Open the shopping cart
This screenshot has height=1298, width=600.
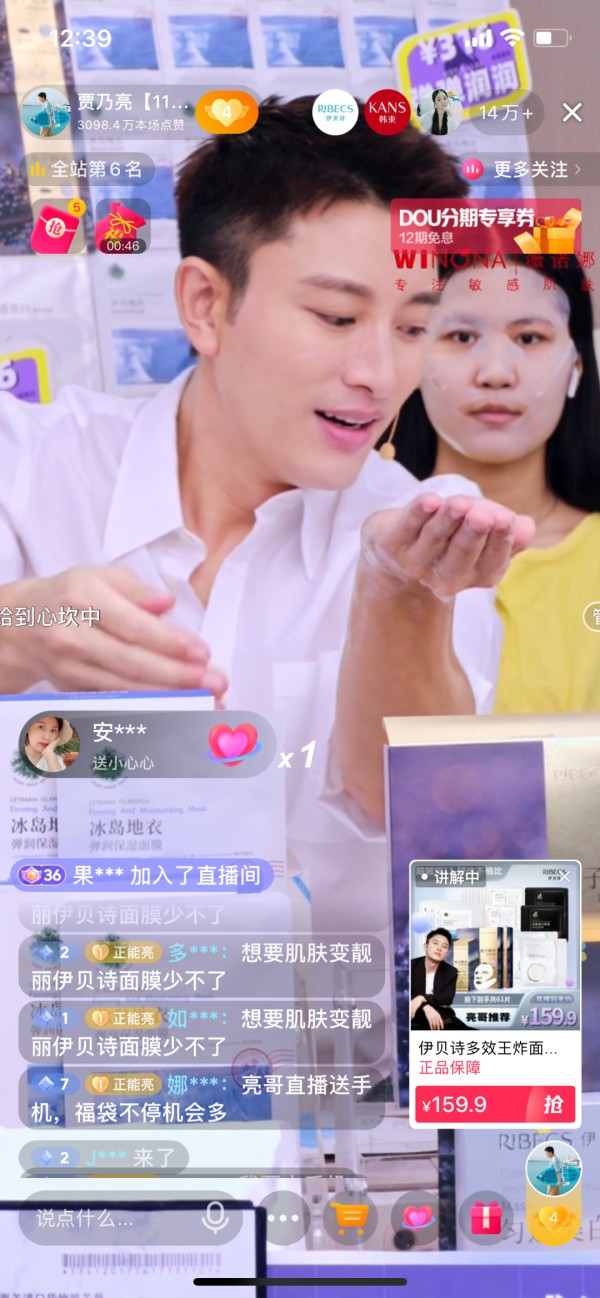[x=350, y=1218]
